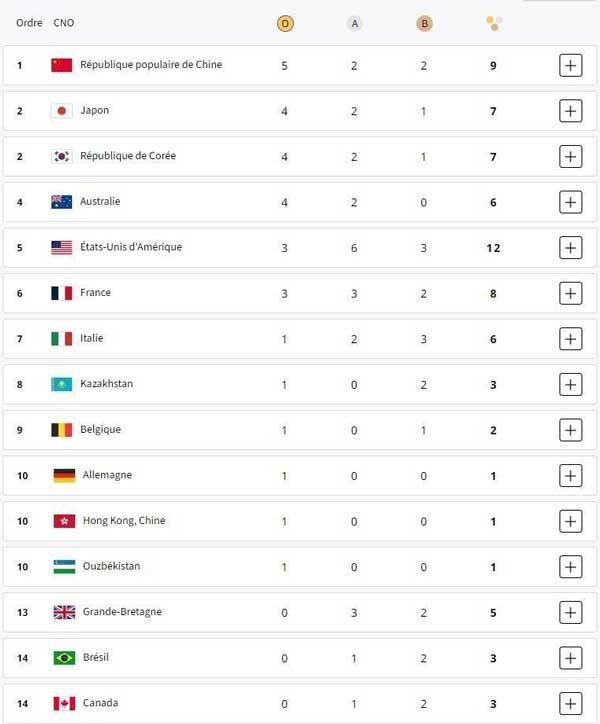600x724 pixels.
Task: Expand Allemagne medal details
Action: [x=570, y=475]
